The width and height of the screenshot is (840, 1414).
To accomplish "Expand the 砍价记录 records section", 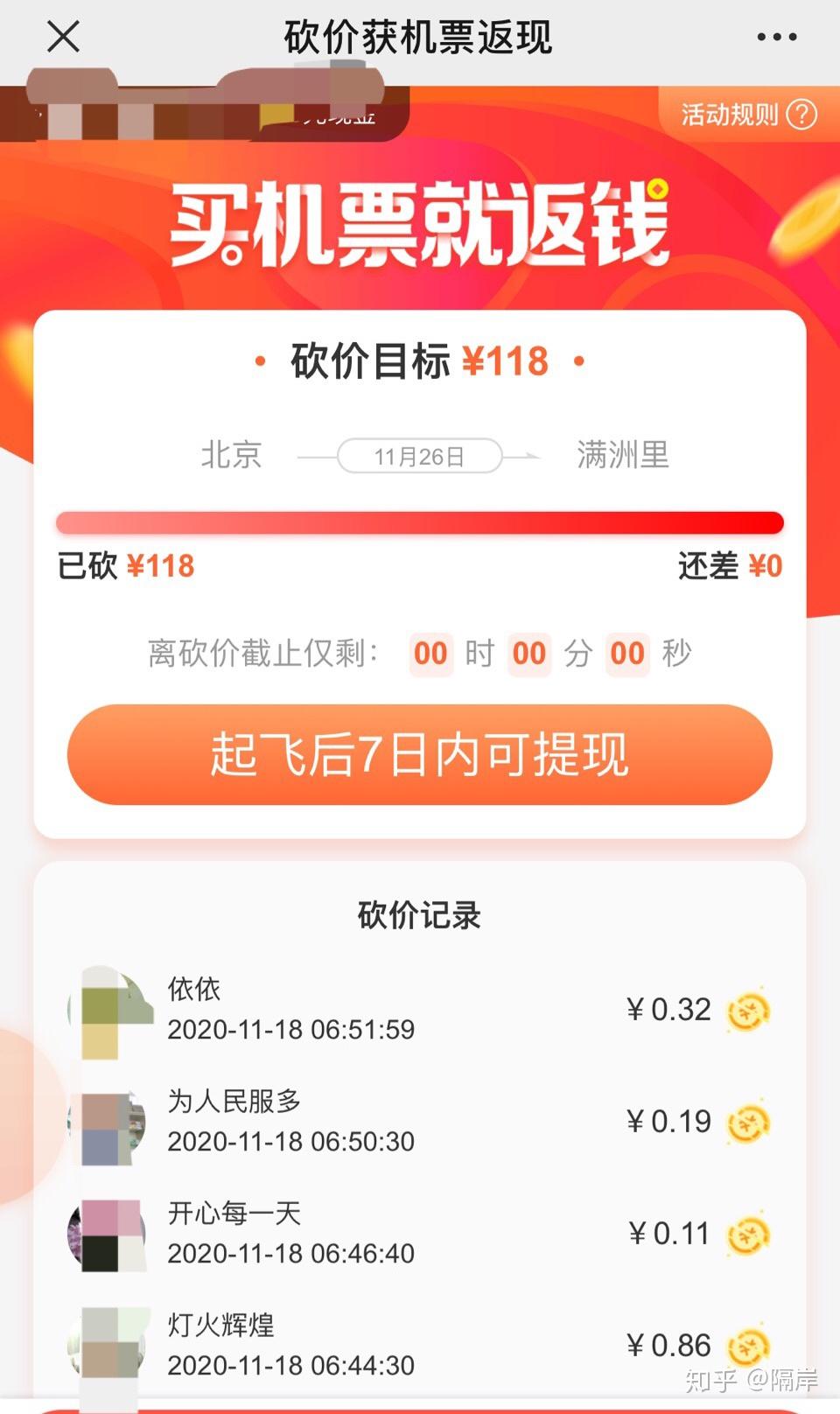I will [419, 914].
